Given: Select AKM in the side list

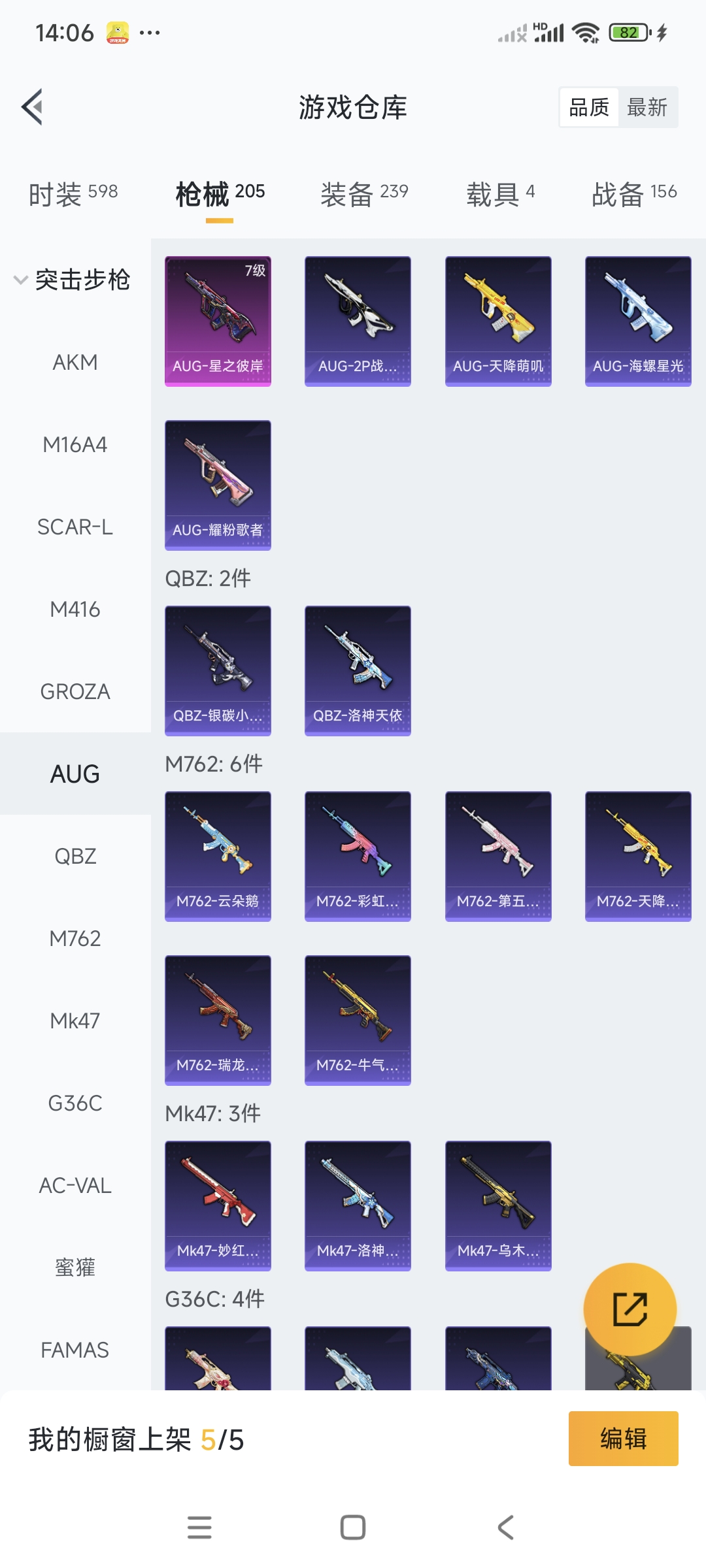Looking at the screenshot, I should [75, 362].
